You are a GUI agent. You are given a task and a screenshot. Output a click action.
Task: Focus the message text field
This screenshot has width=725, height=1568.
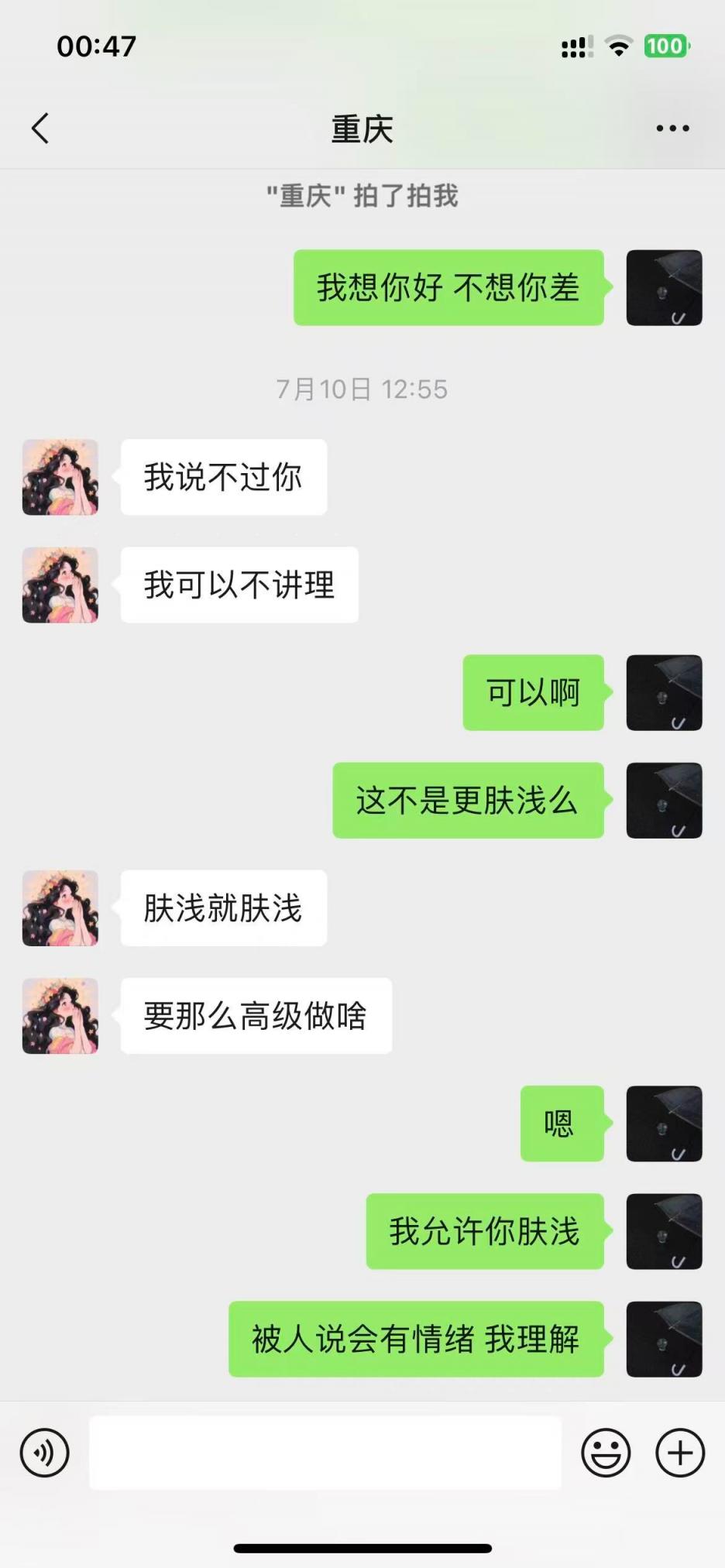[x=325, y=1453]
